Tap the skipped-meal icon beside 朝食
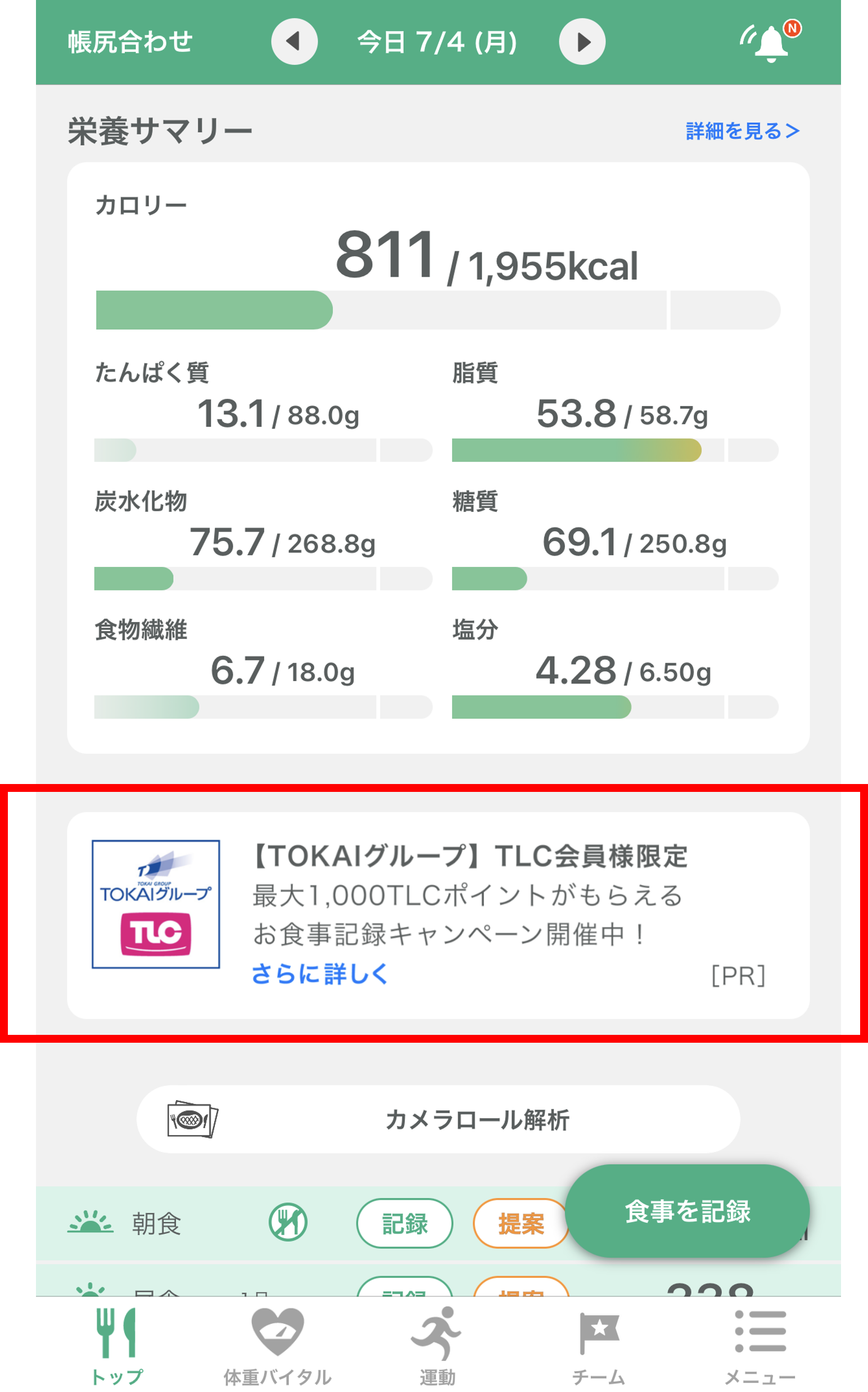 pyautogui.click(x=288, y=1222)
